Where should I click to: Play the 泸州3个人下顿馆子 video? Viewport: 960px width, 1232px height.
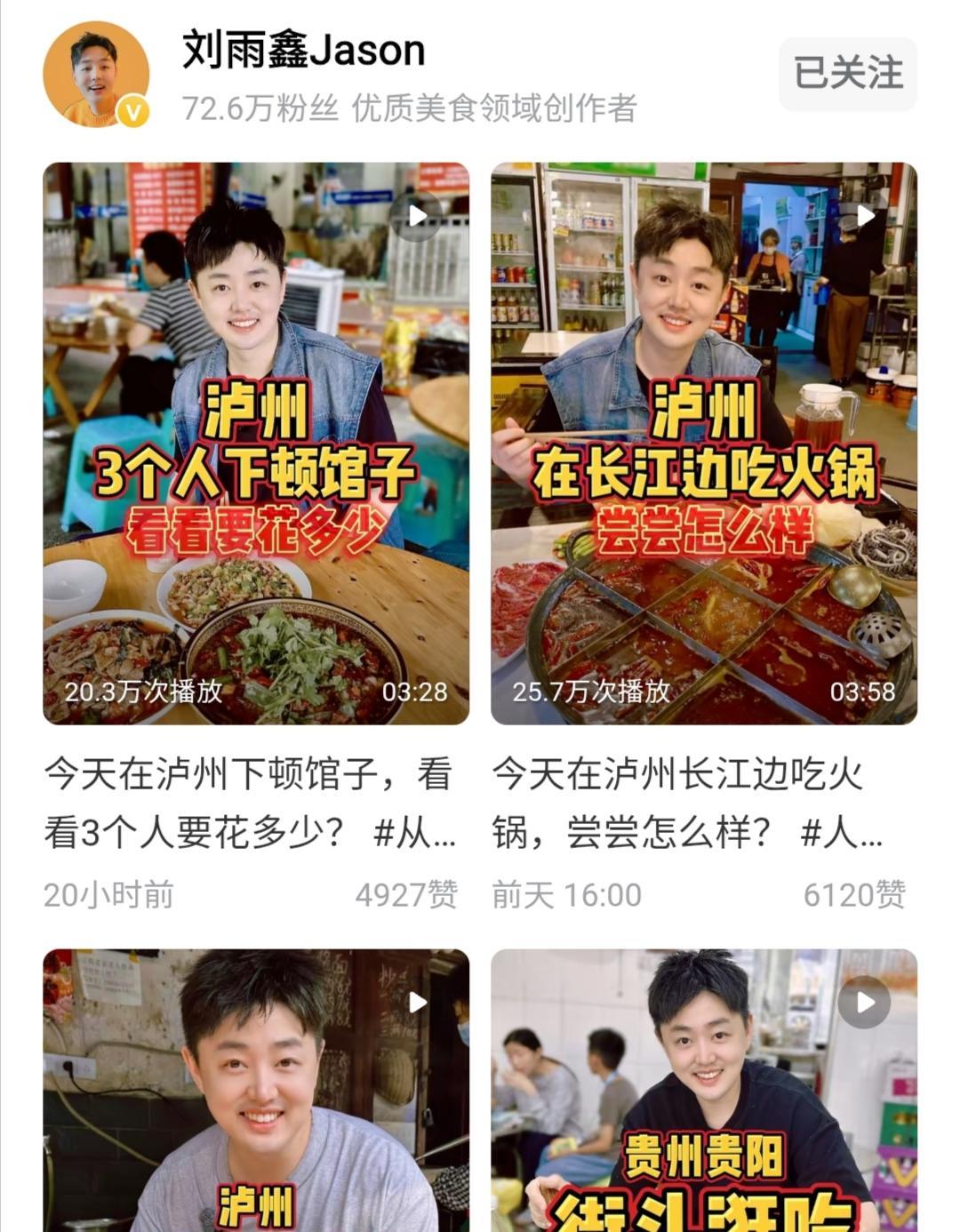click(256, 443)
